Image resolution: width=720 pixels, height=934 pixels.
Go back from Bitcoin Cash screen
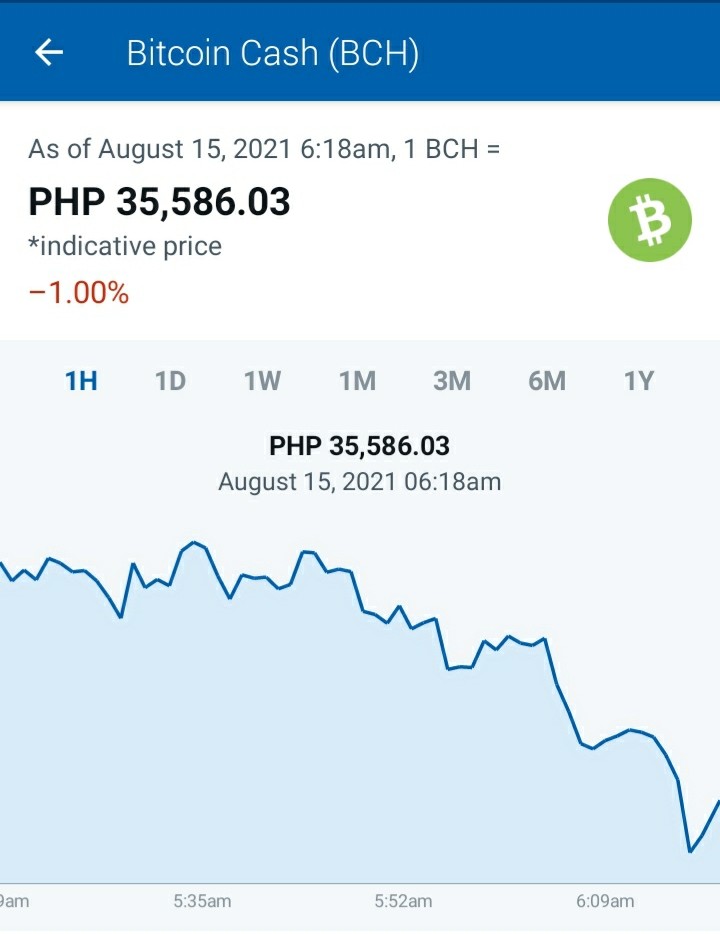coord(49,52)
